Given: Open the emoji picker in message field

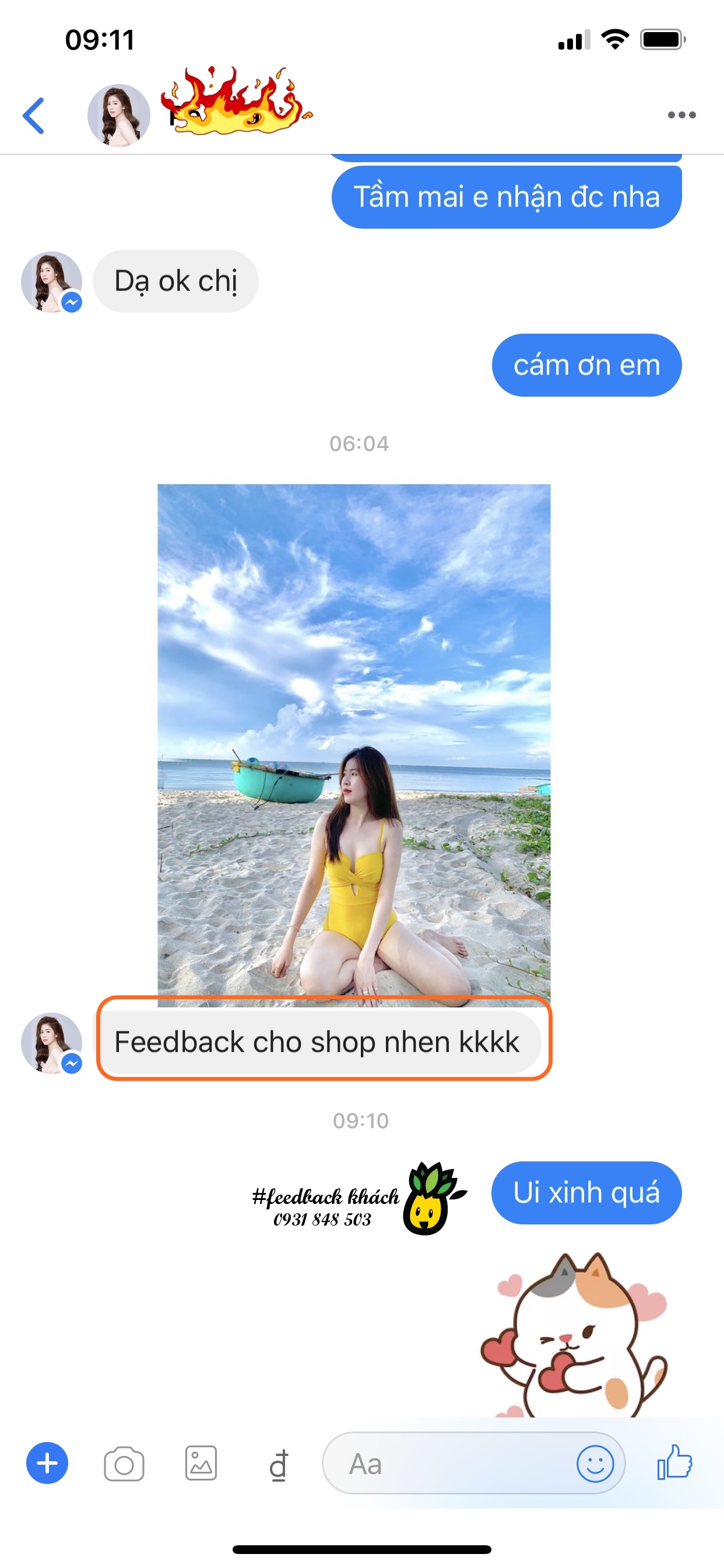Looking at the screenshot, I should [x=595, y=1464].
